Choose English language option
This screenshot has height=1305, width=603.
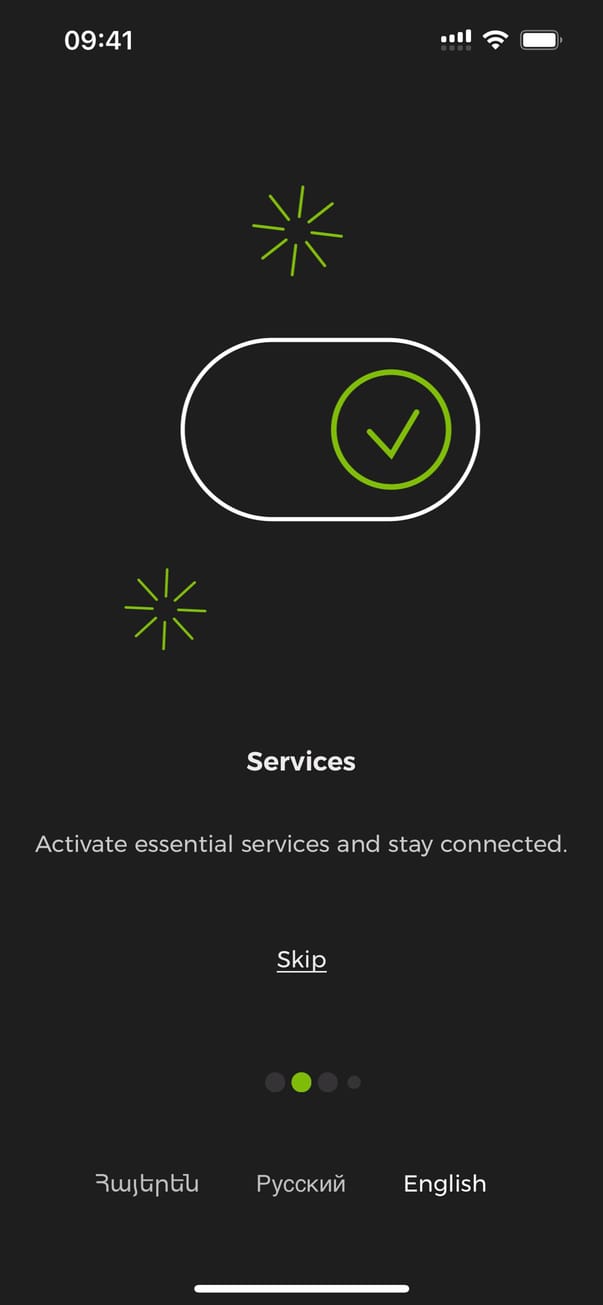coord(444,1184)
